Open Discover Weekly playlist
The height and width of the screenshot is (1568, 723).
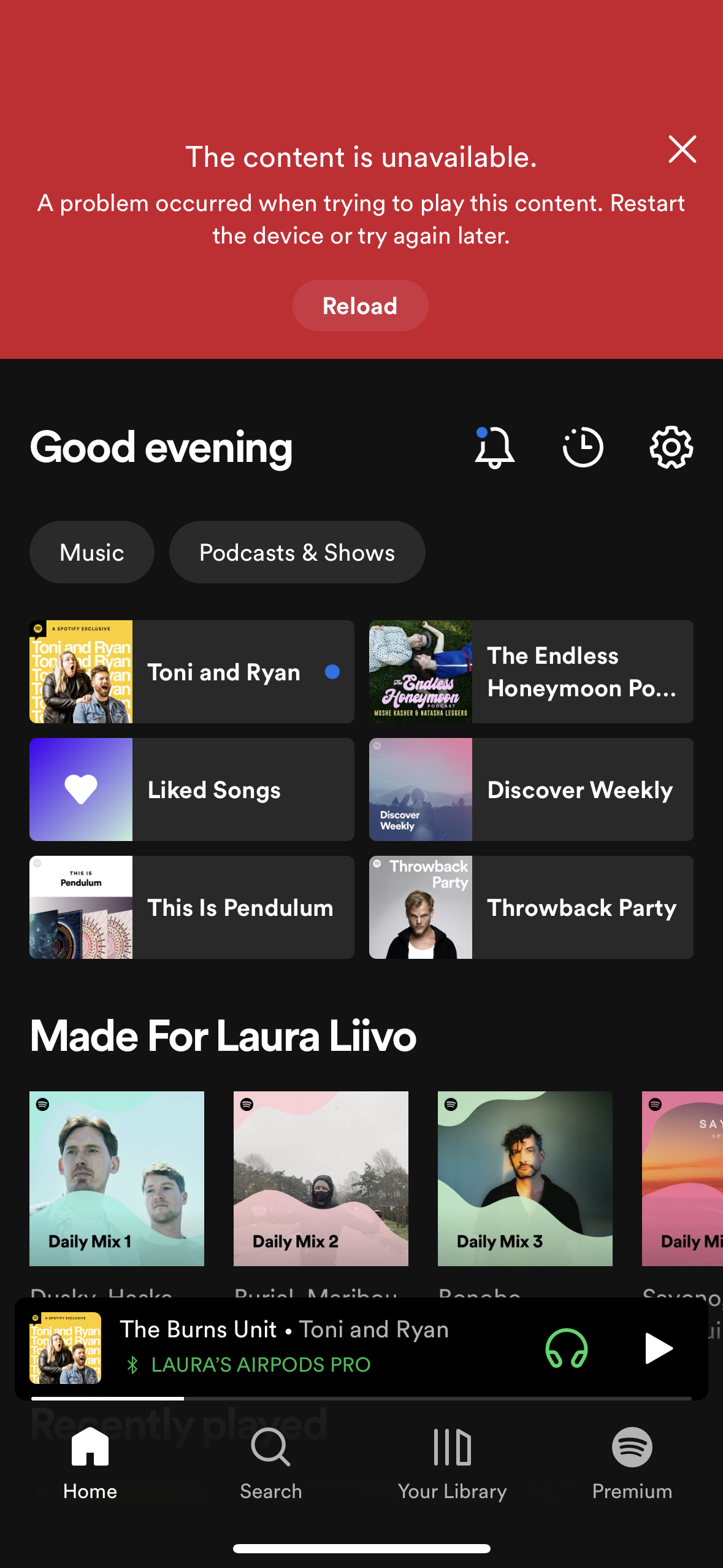(x=530, y=790)
